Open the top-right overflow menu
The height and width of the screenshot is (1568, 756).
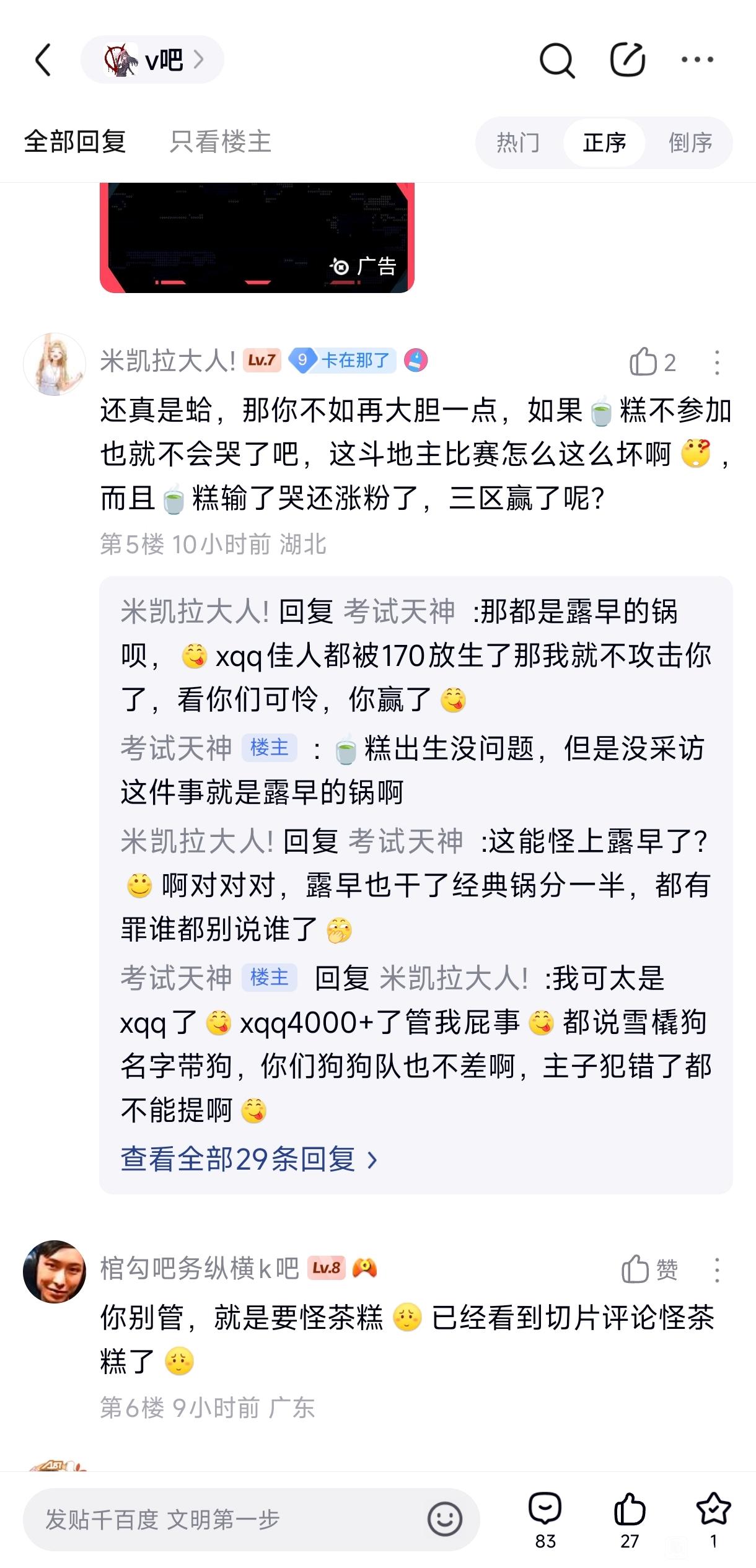(x=697, y=60)
